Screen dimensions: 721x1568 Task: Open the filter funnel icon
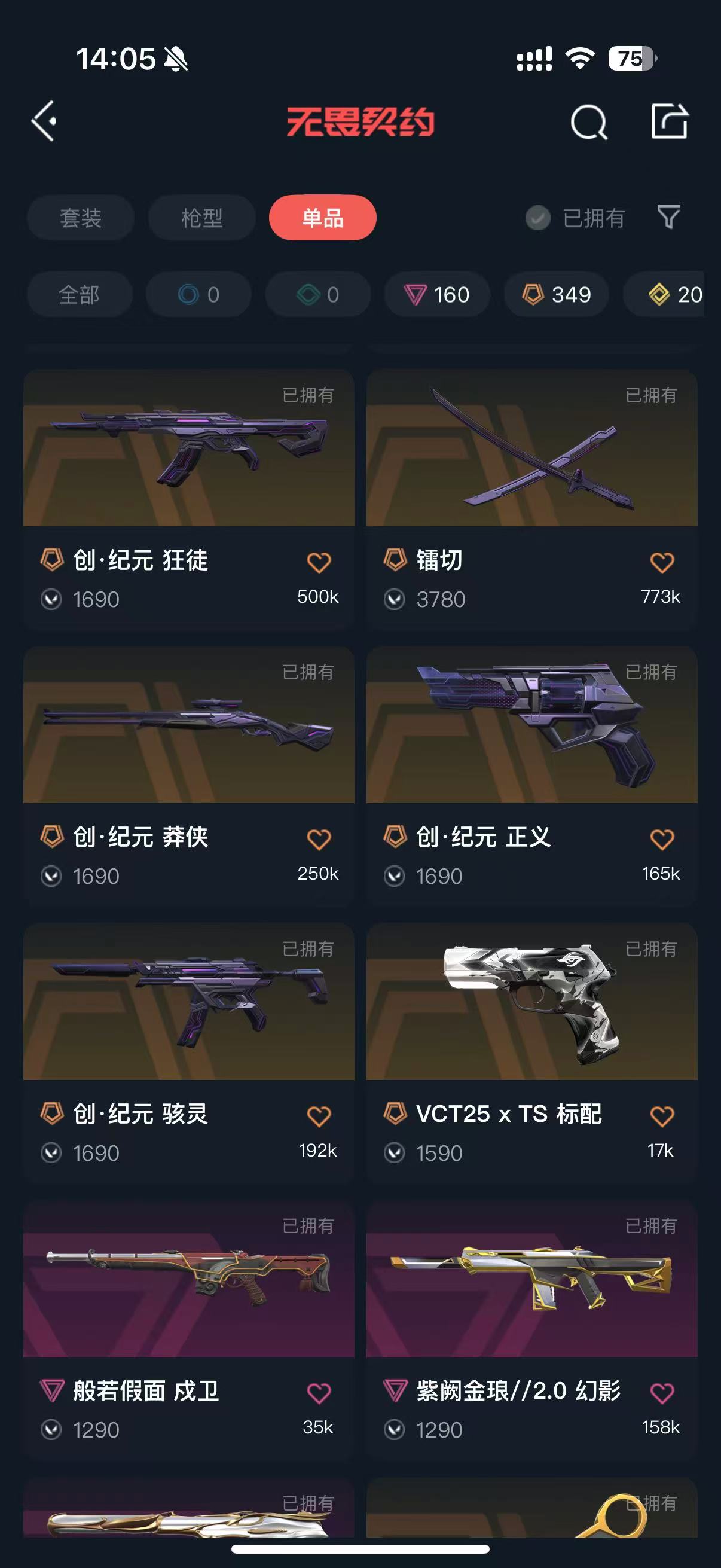coord(668,216)
